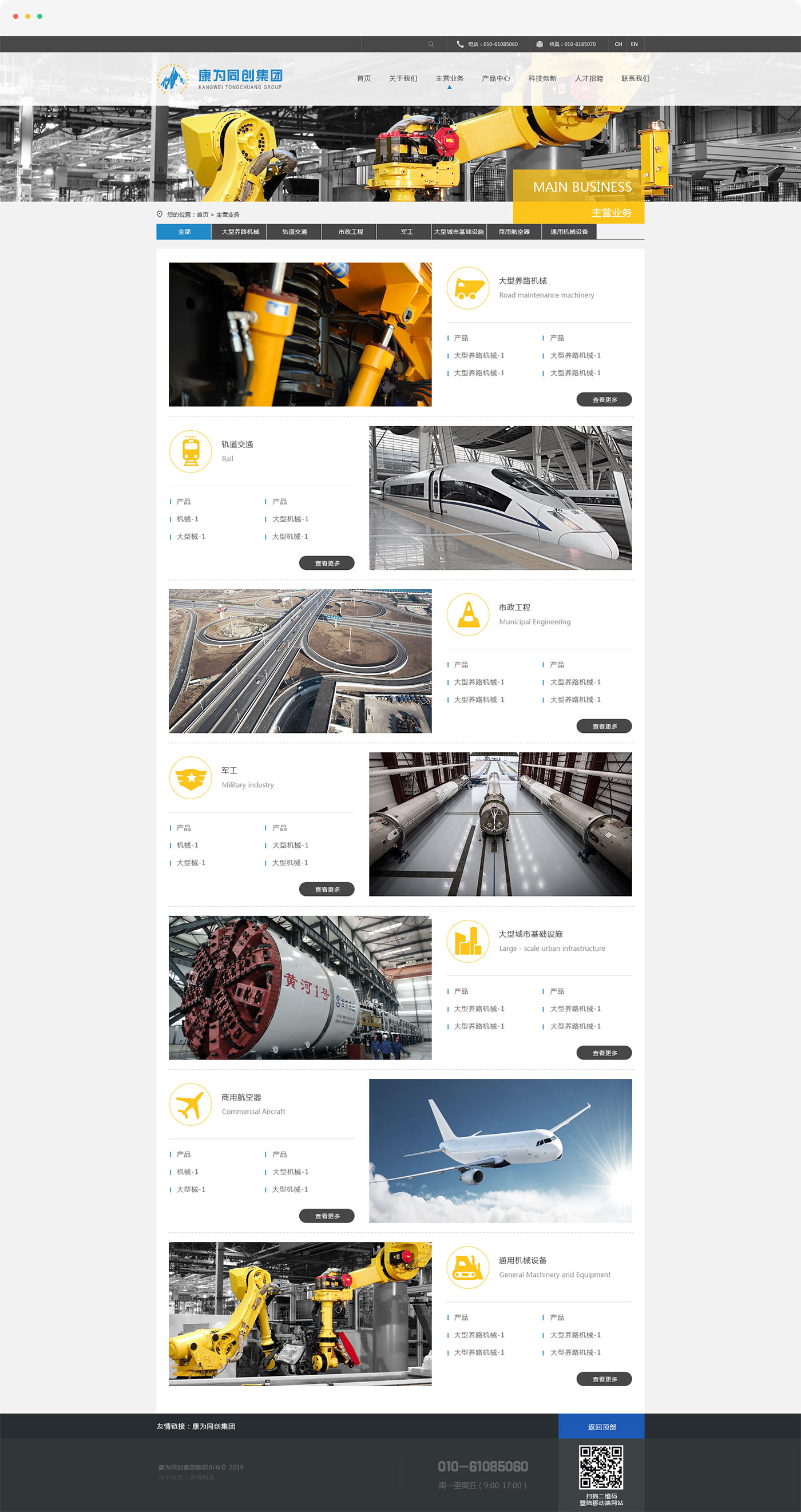Tap 查看更多 in the 军工 section
The width and height of the screenshot is (801, 1512).
point(326,889)
